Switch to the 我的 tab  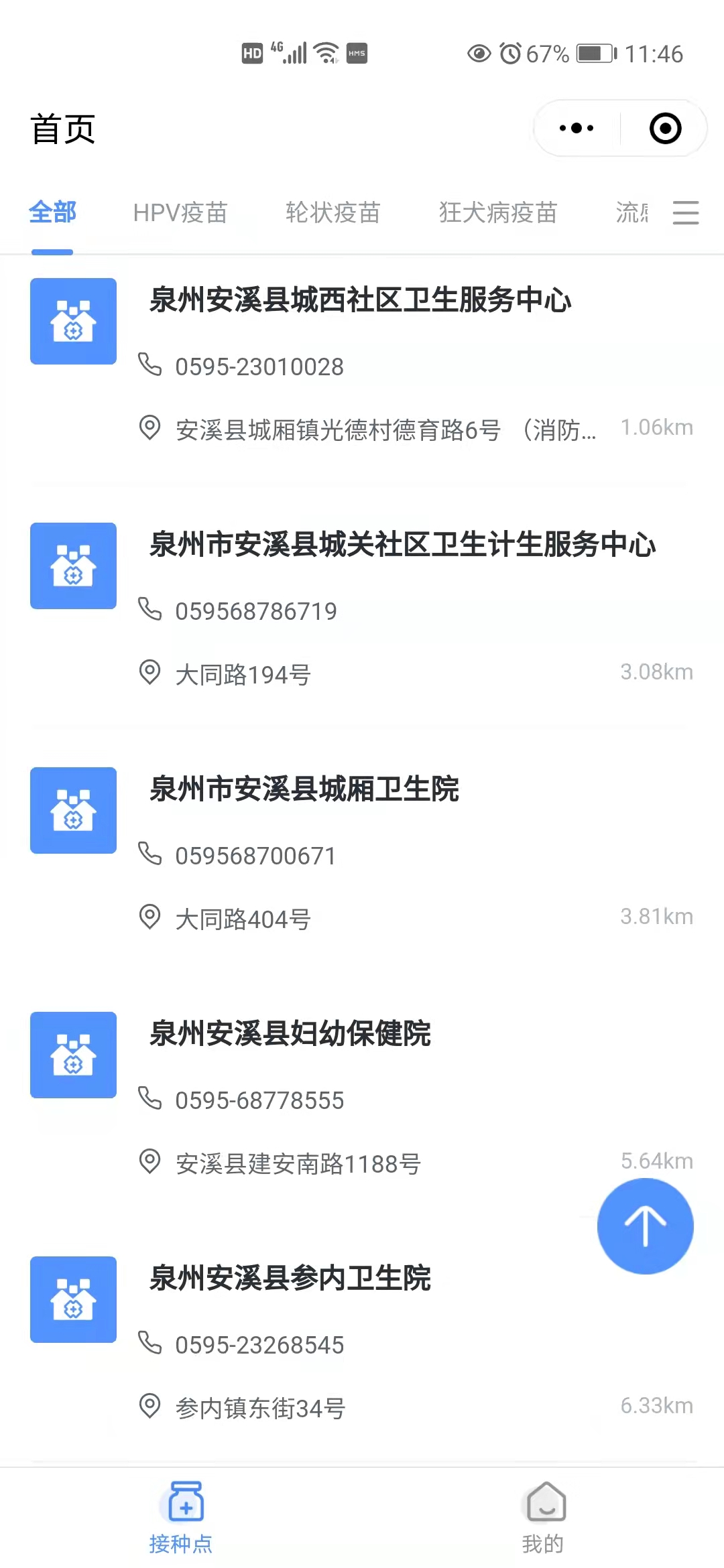(543, 1518)
